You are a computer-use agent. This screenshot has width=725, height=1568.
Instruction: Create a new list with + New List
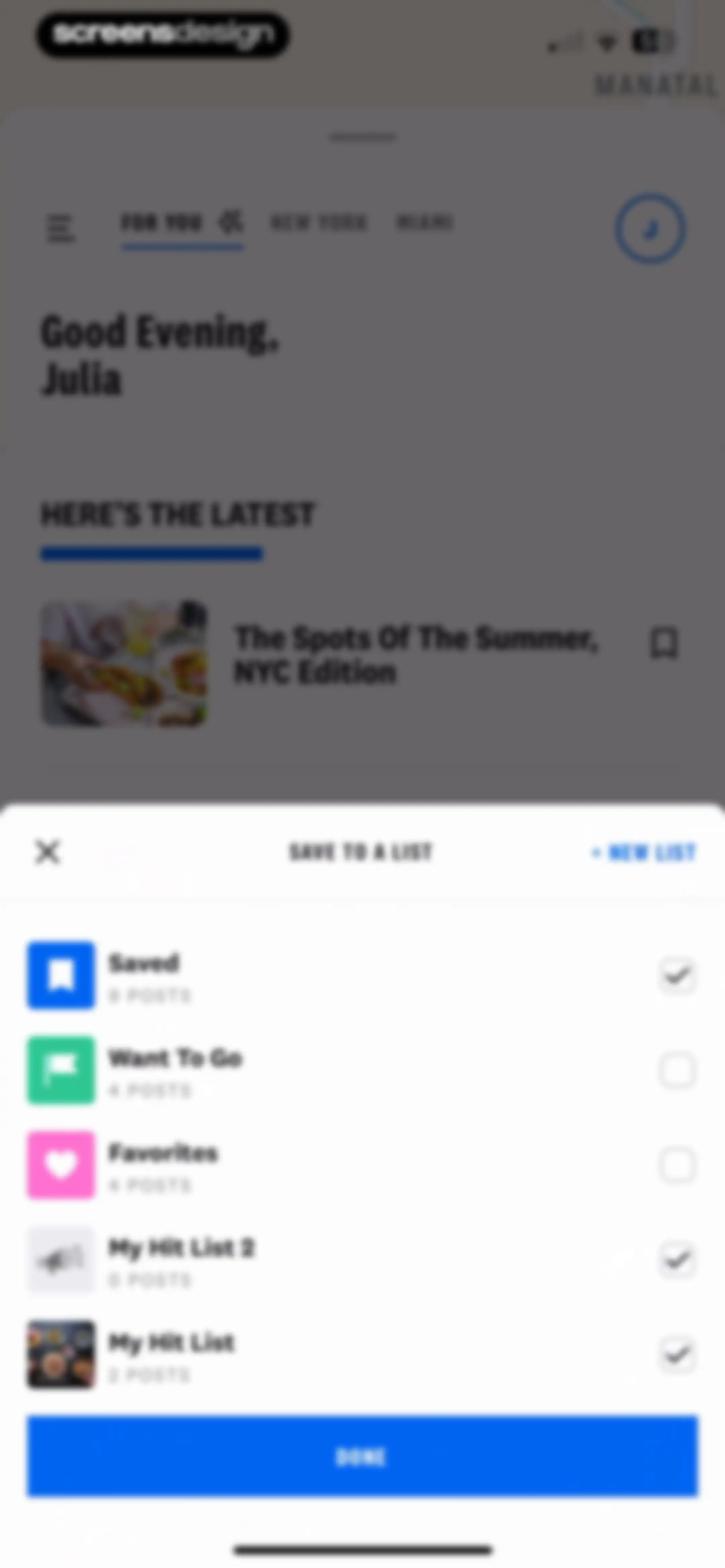[643, 853]
